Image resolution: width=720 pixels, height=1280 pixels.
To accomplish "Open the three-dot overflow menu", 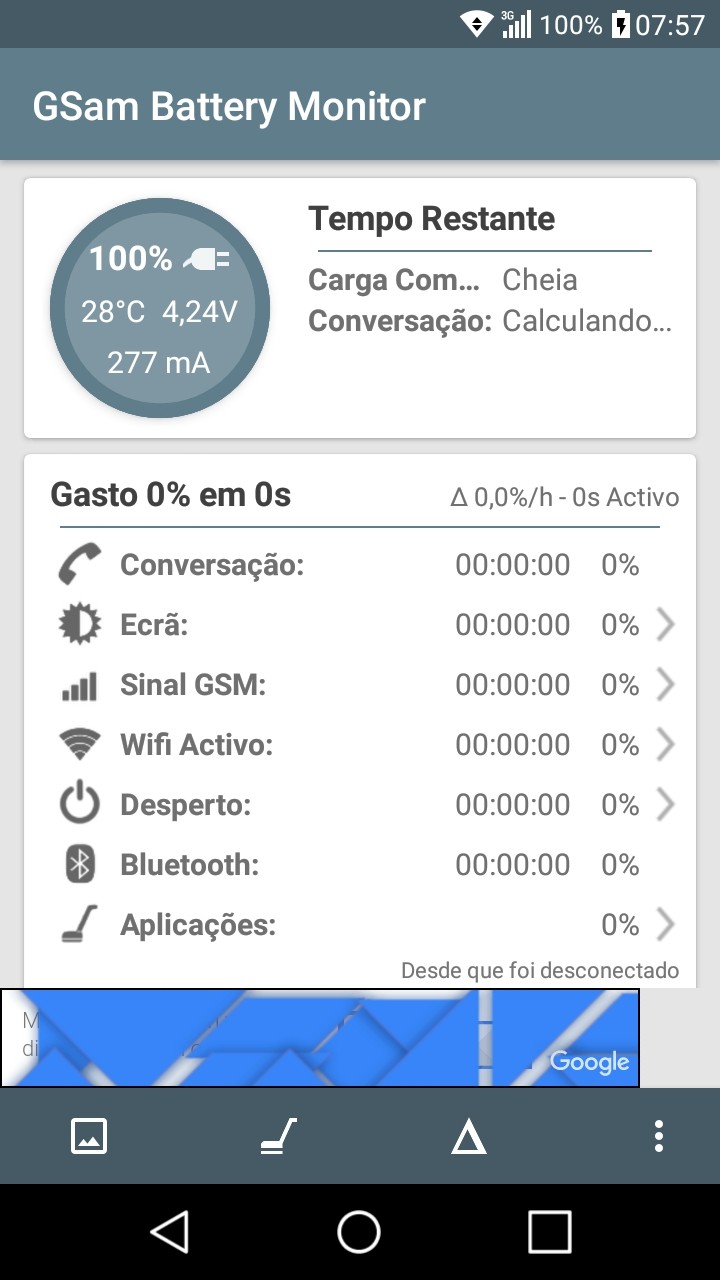I will (658, 1136).
